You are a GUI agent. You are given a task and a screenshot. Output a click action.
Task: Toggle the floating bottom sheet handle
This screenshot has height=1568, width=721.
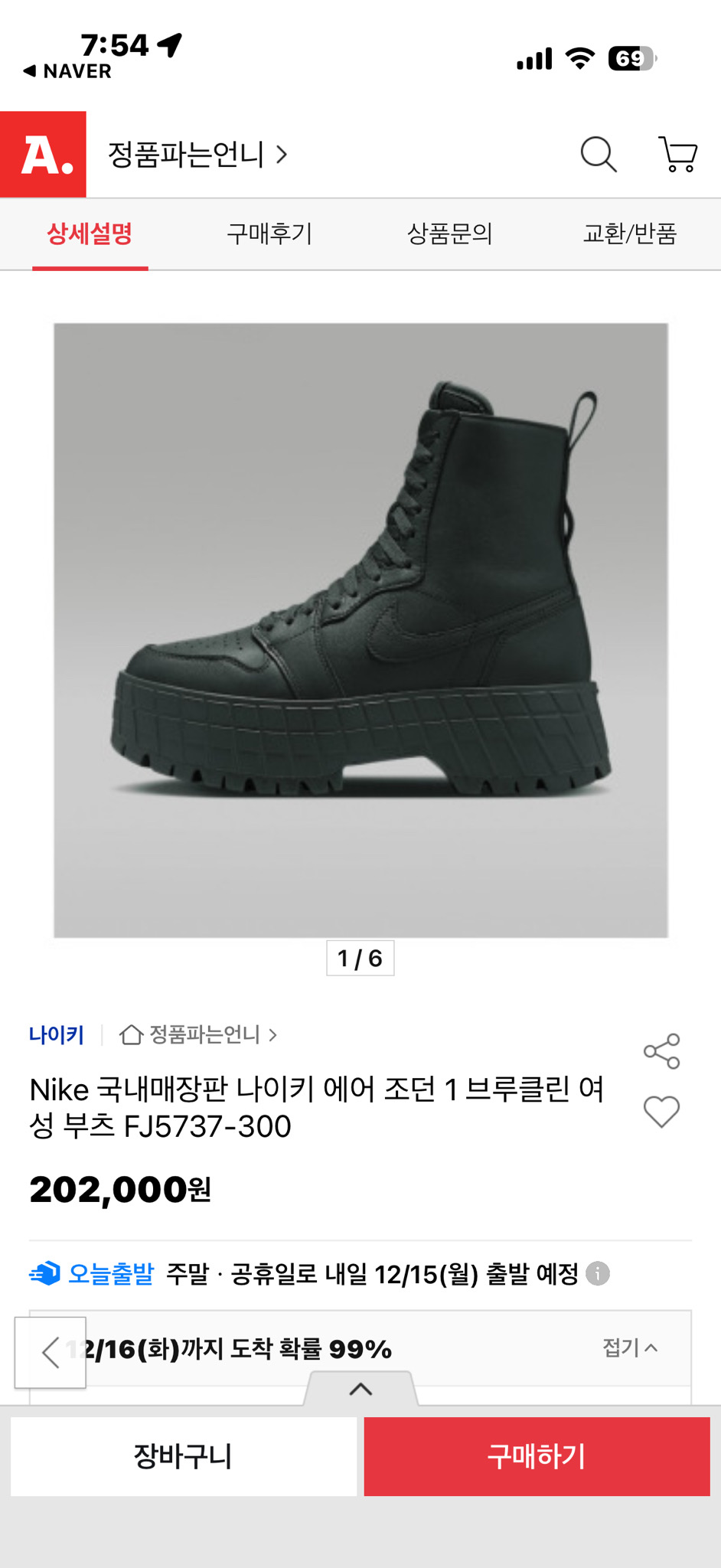click(360, 1388)
